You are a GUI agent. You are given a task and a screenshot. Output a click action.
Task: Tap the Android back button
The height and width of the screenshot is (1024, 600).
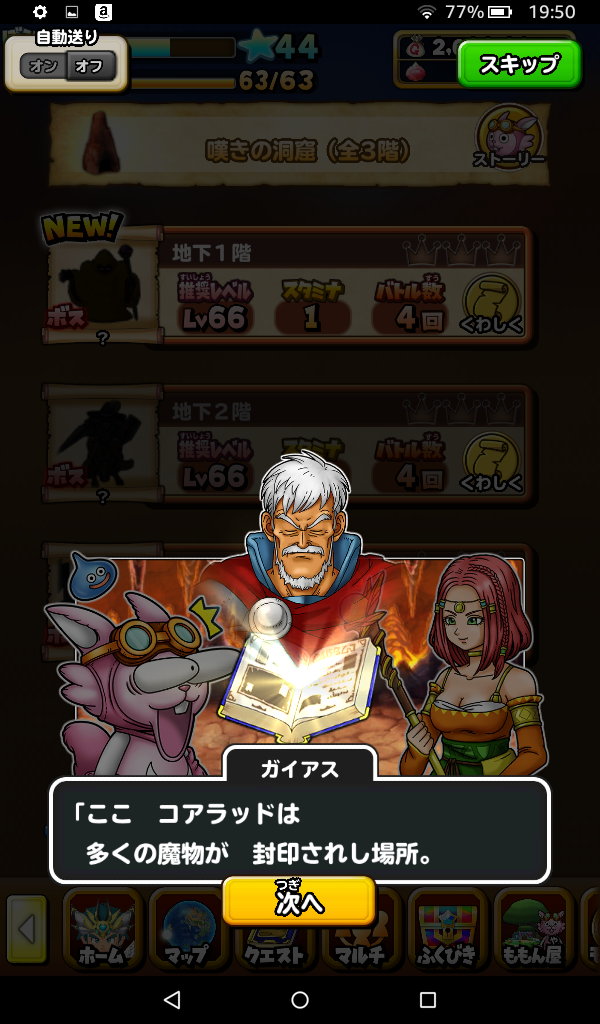point(172,999)
